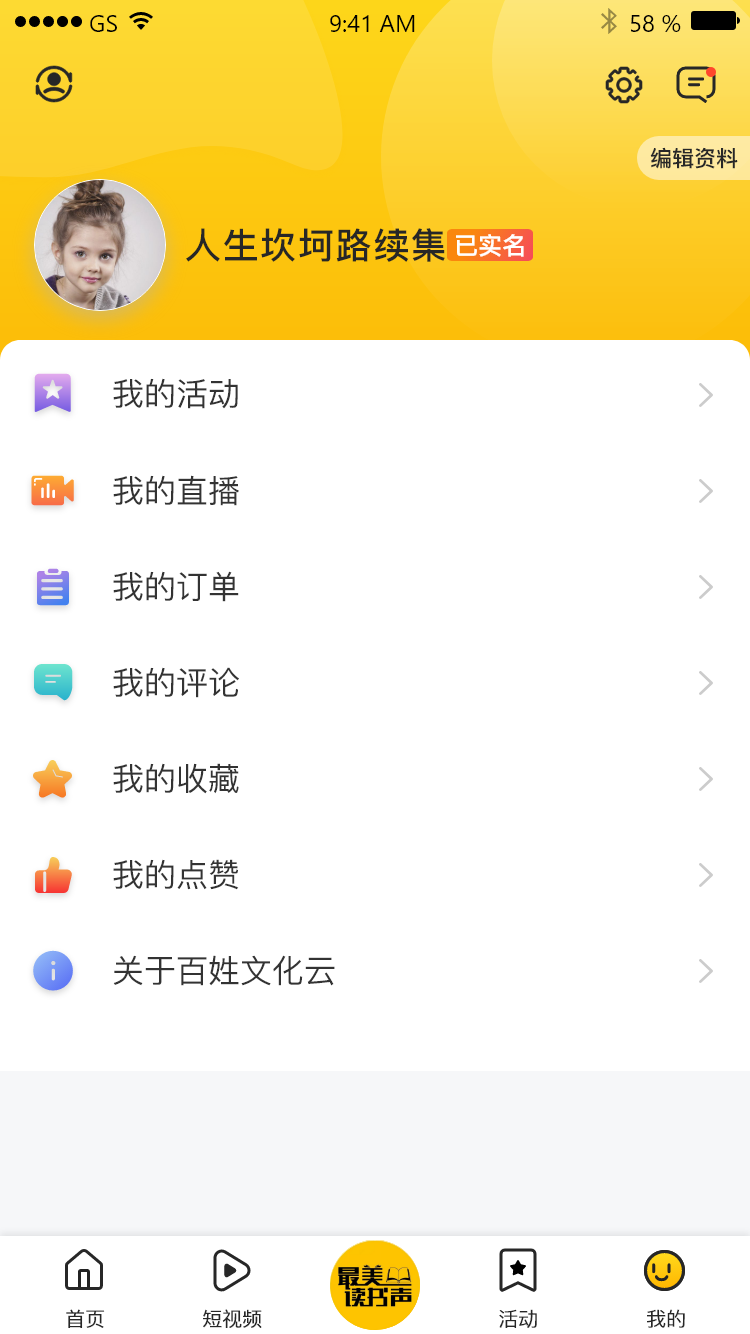Open the messages icon with red dot
Image resolution: width=750 pixels, height=1334 pixels.
point(696,85)
